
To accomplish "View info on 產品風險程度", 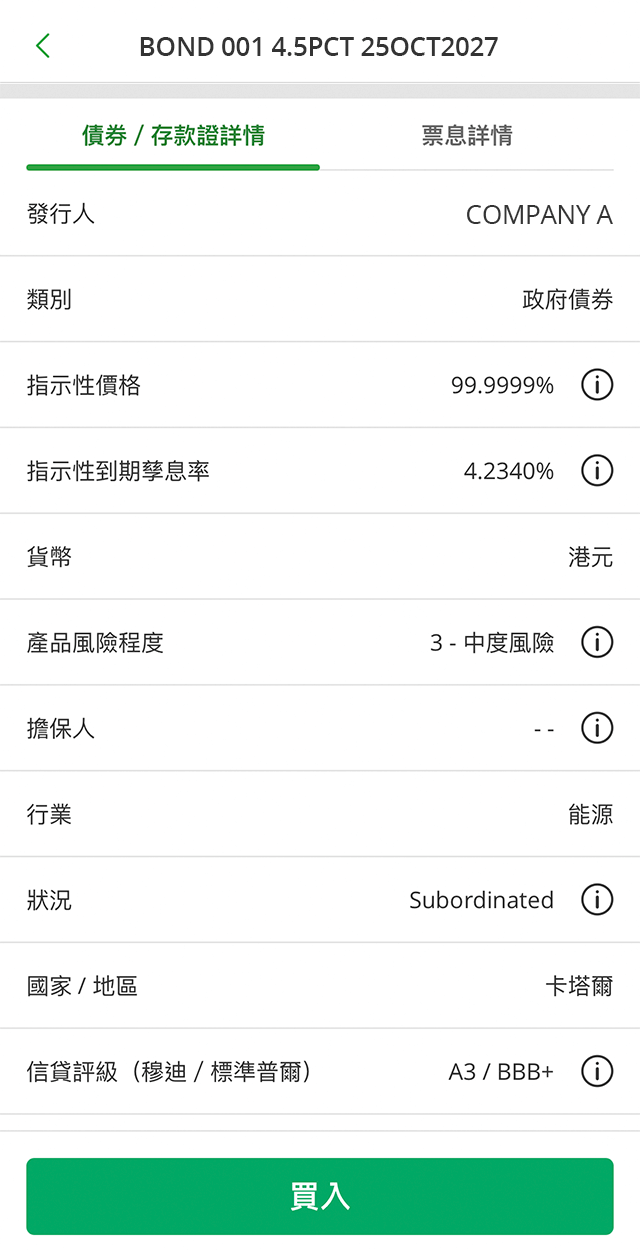I will (x=597, y=642).
